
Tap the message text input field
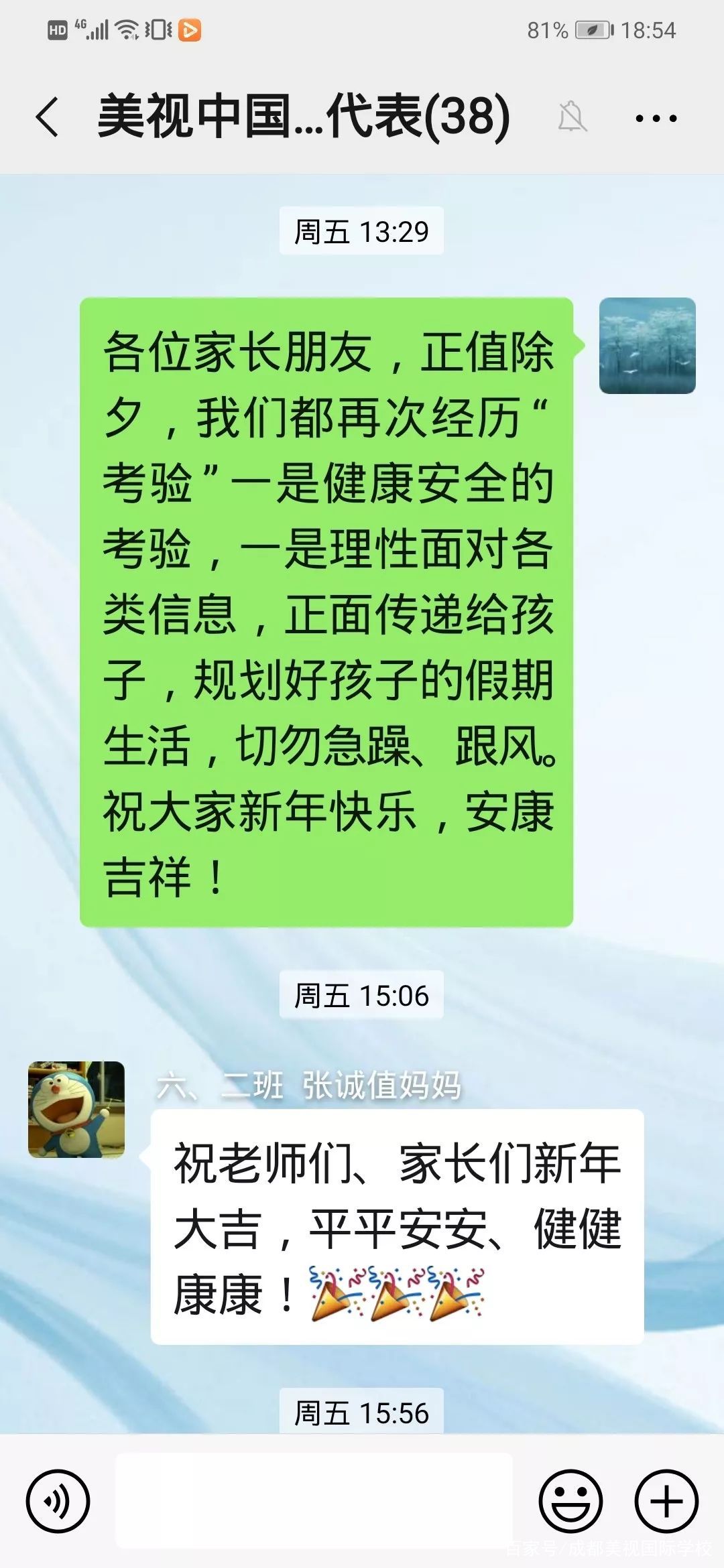pyautogui.click(x=314, y=1501)
